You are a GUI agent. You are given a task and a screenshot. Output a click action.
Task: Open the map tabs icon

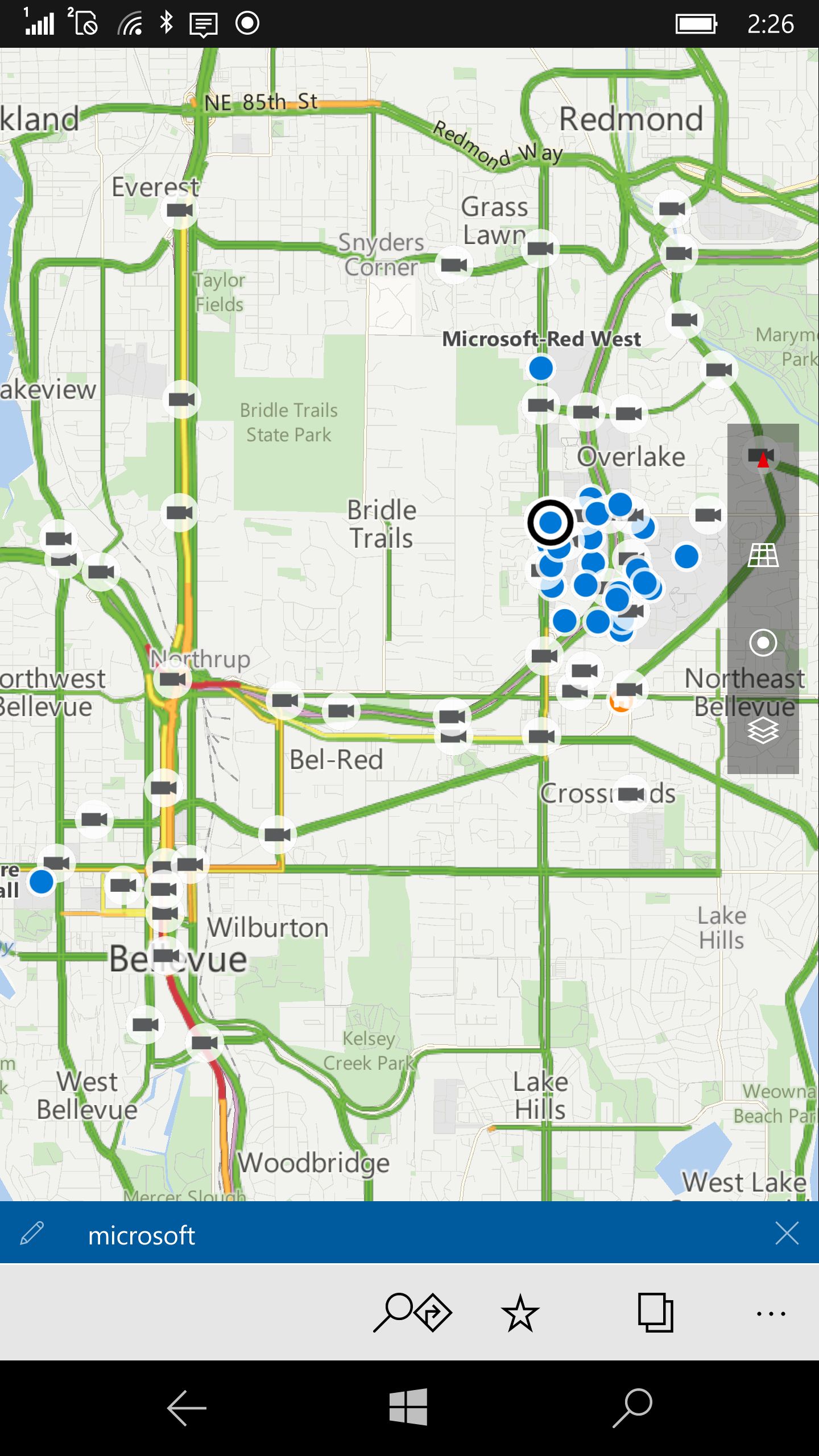pyautogui.click(x=655, y=1312)
